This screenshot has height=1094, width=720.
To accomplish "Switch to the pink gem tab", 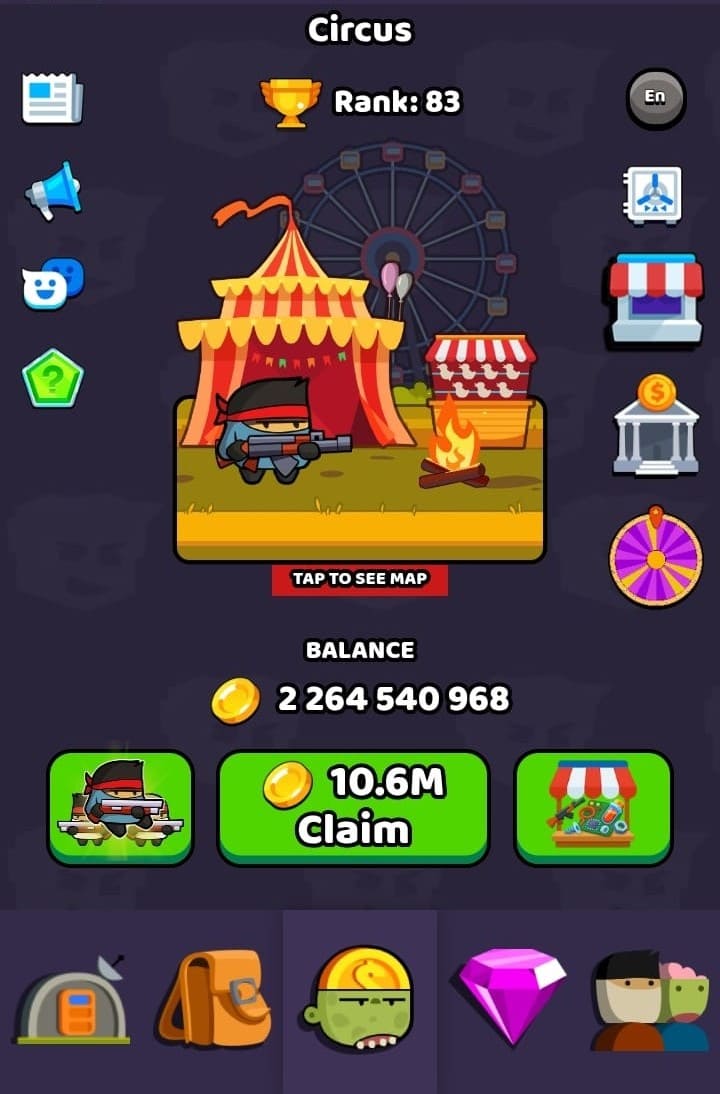I will (x=511, y=996).
